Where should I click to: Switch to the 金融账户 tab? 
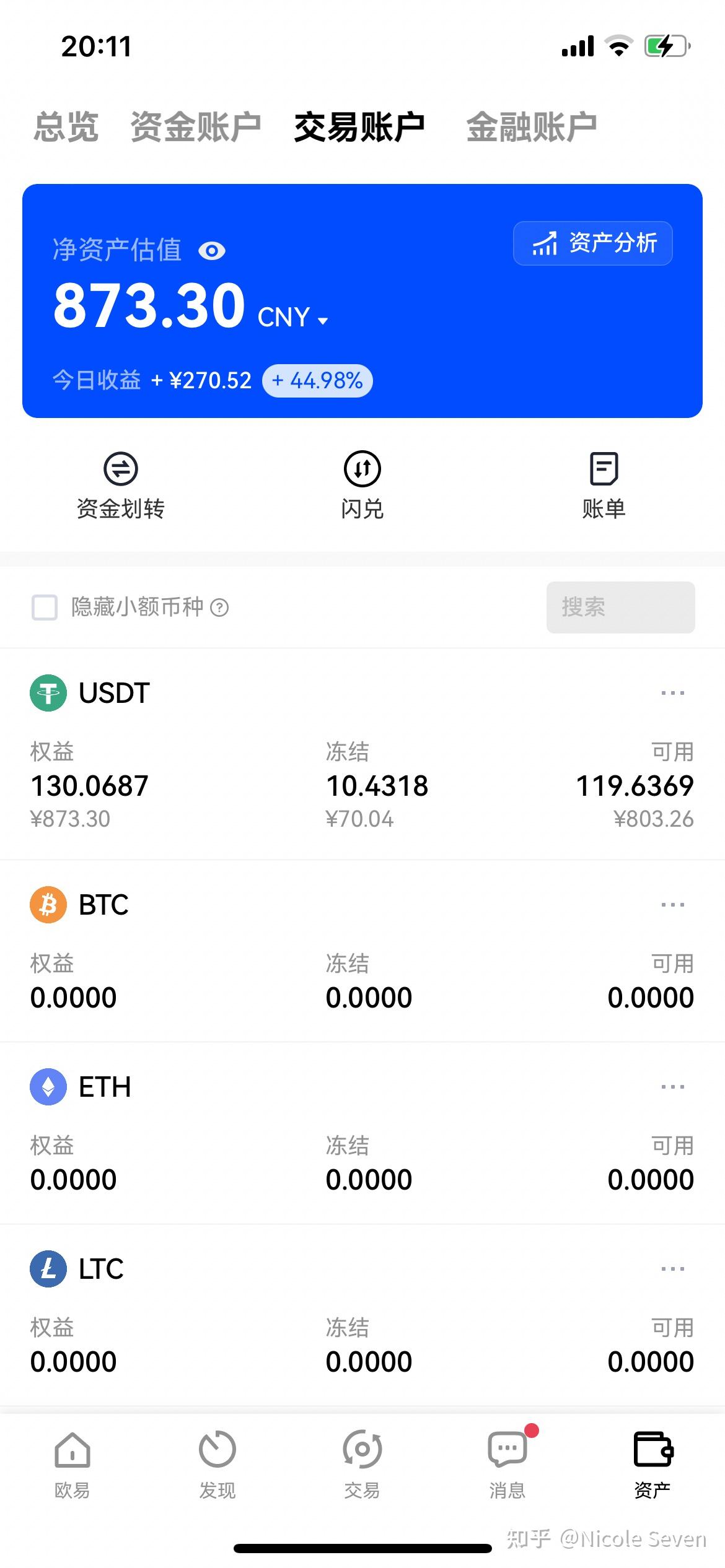[x=530, y=124]
